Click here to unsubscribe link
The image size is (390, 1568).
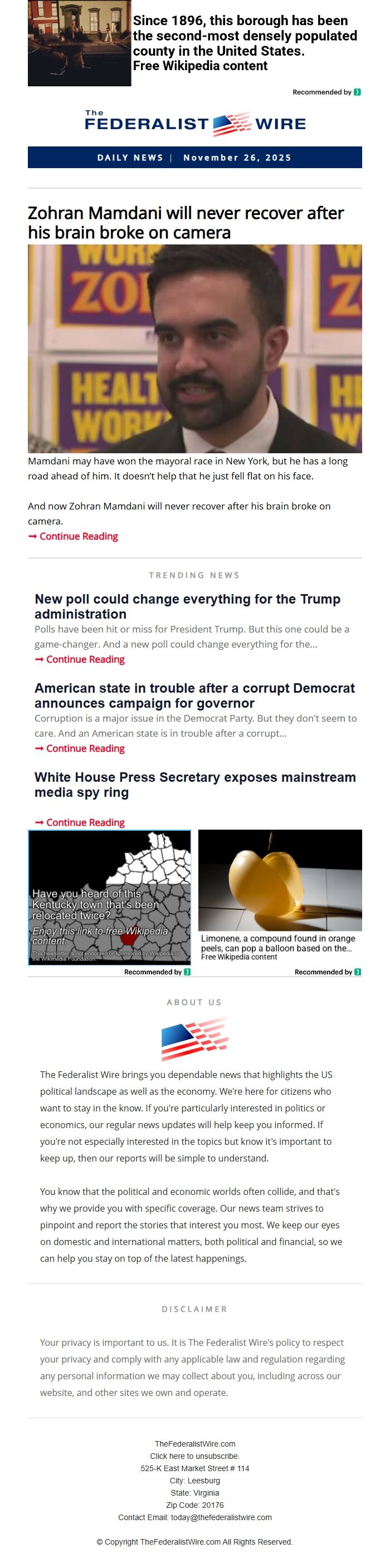point(194,1456)
